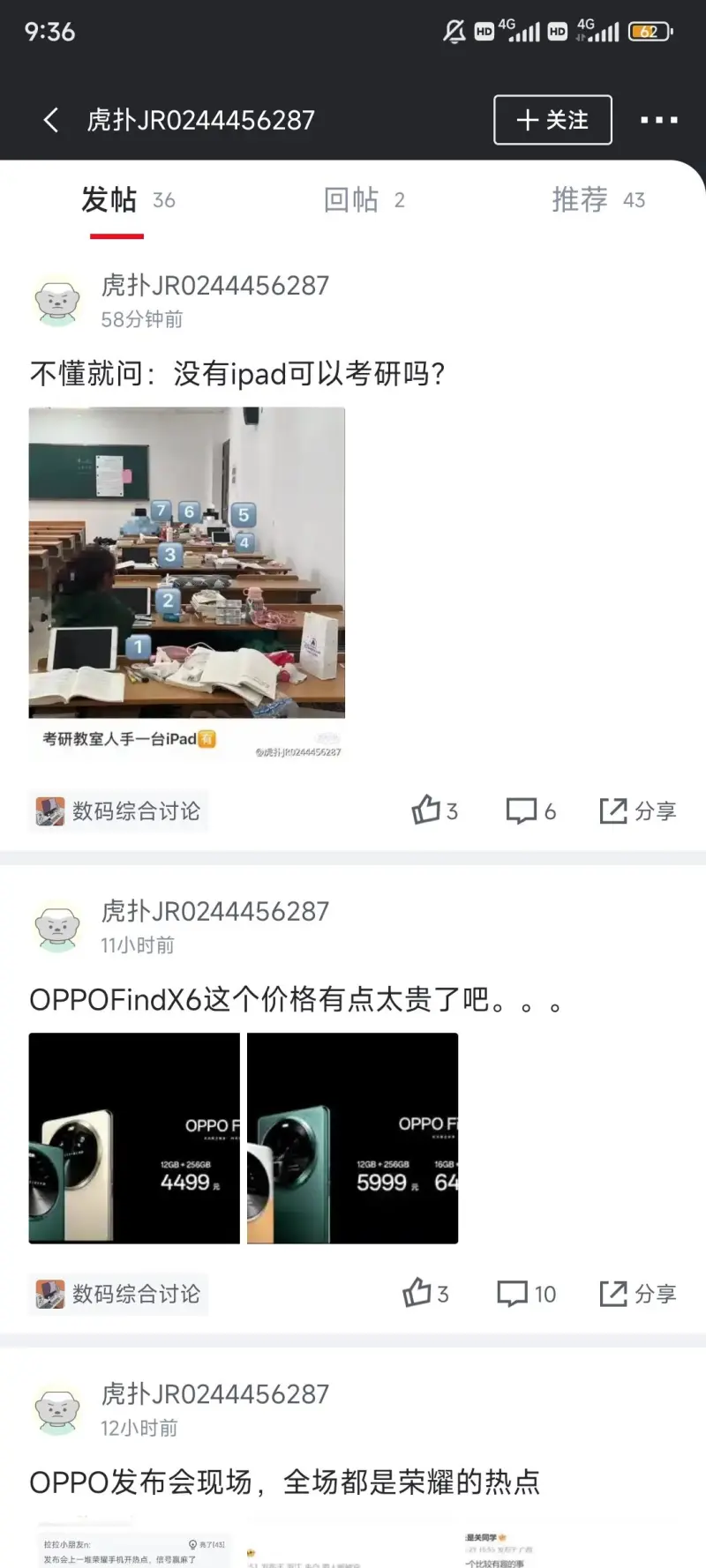
Task: View the OPPO 5999 price image
Action: click(x=352, y=1138)
